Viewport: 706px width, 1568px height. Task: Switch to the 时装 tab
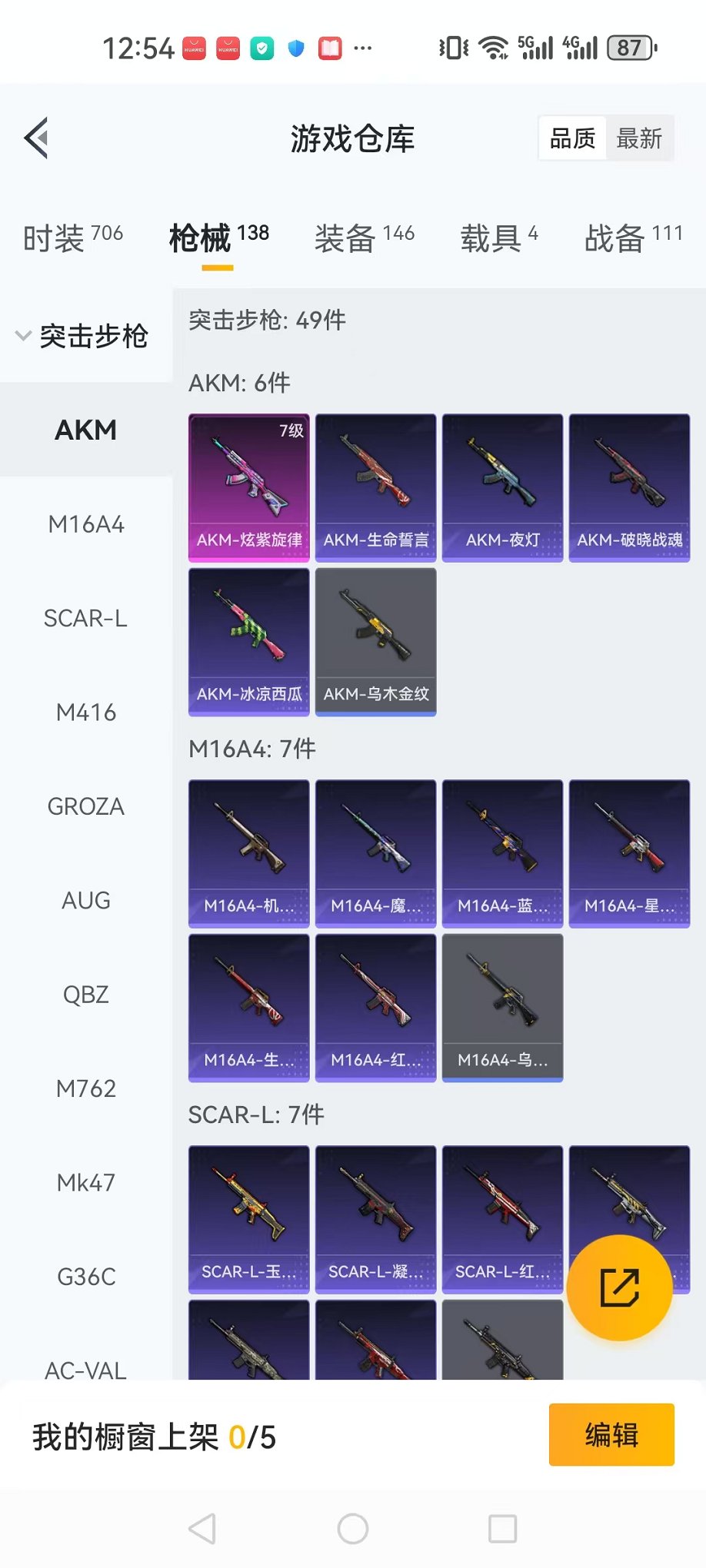[x=72, y=238]
